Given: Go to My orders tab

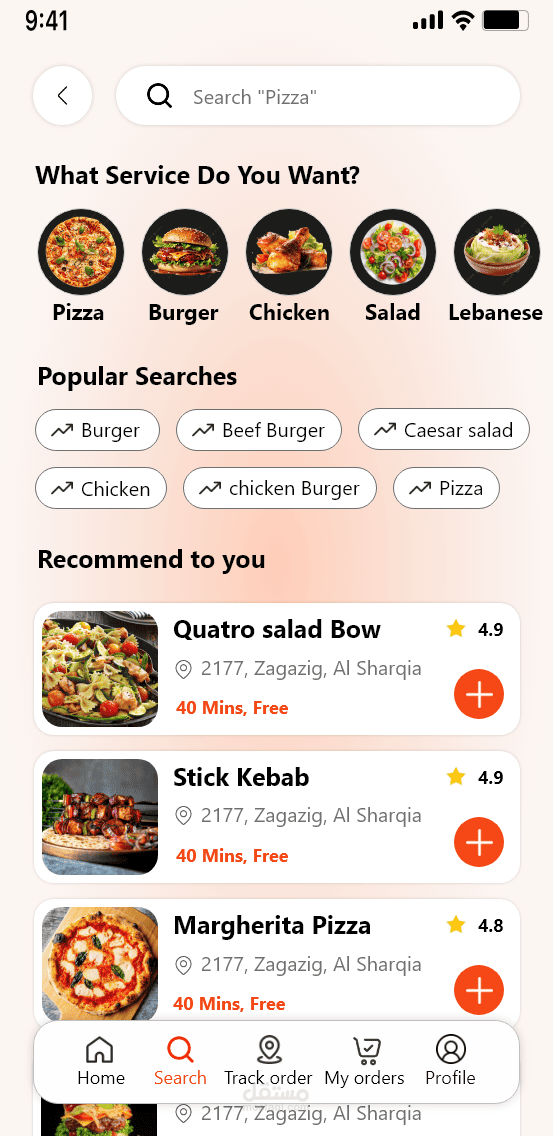Looking at the screenshot, I should (365, 1061).
